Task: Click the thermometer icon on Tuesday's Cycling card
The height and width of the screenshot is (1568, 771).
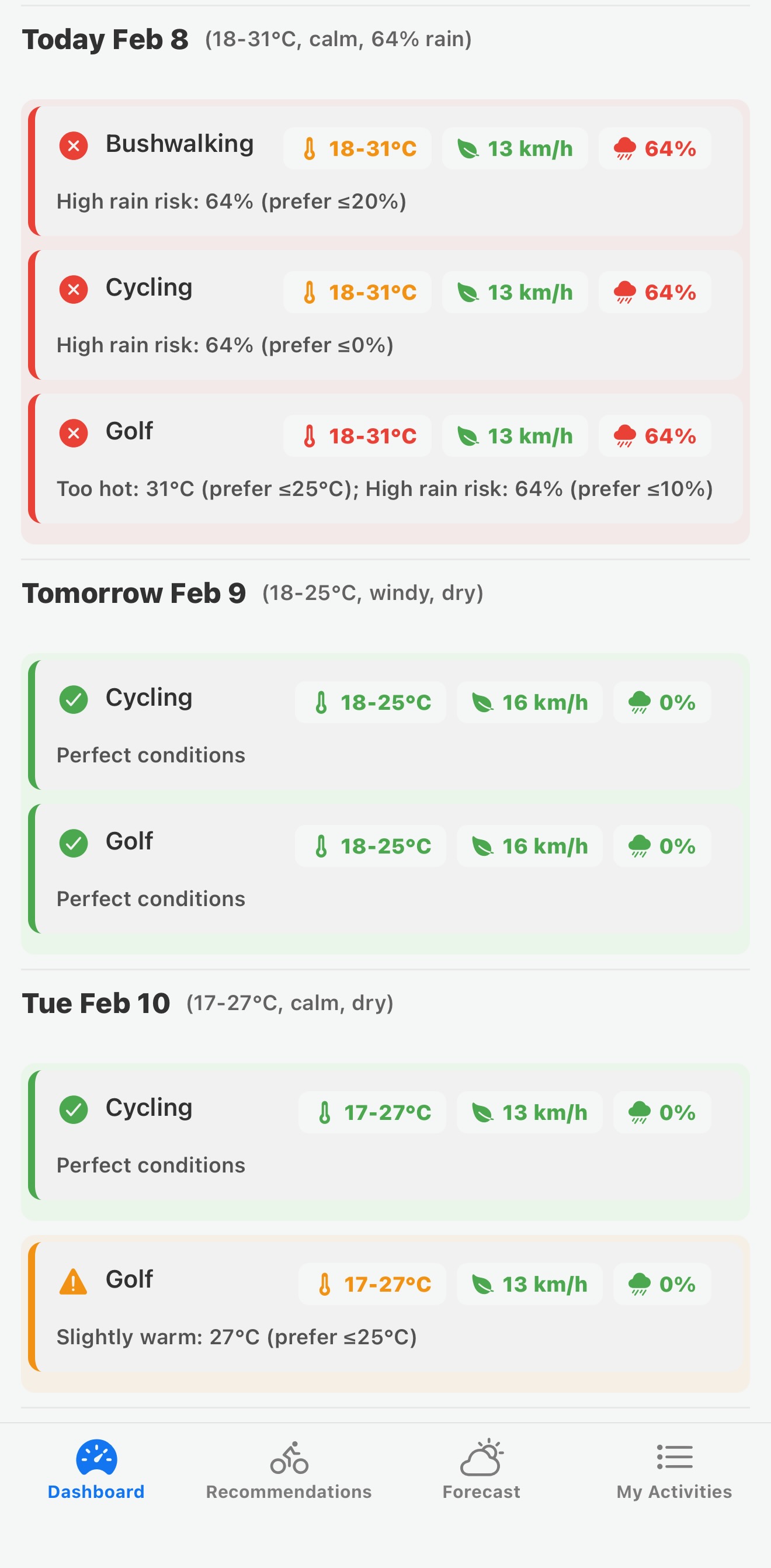Action: click(324, 1112)
